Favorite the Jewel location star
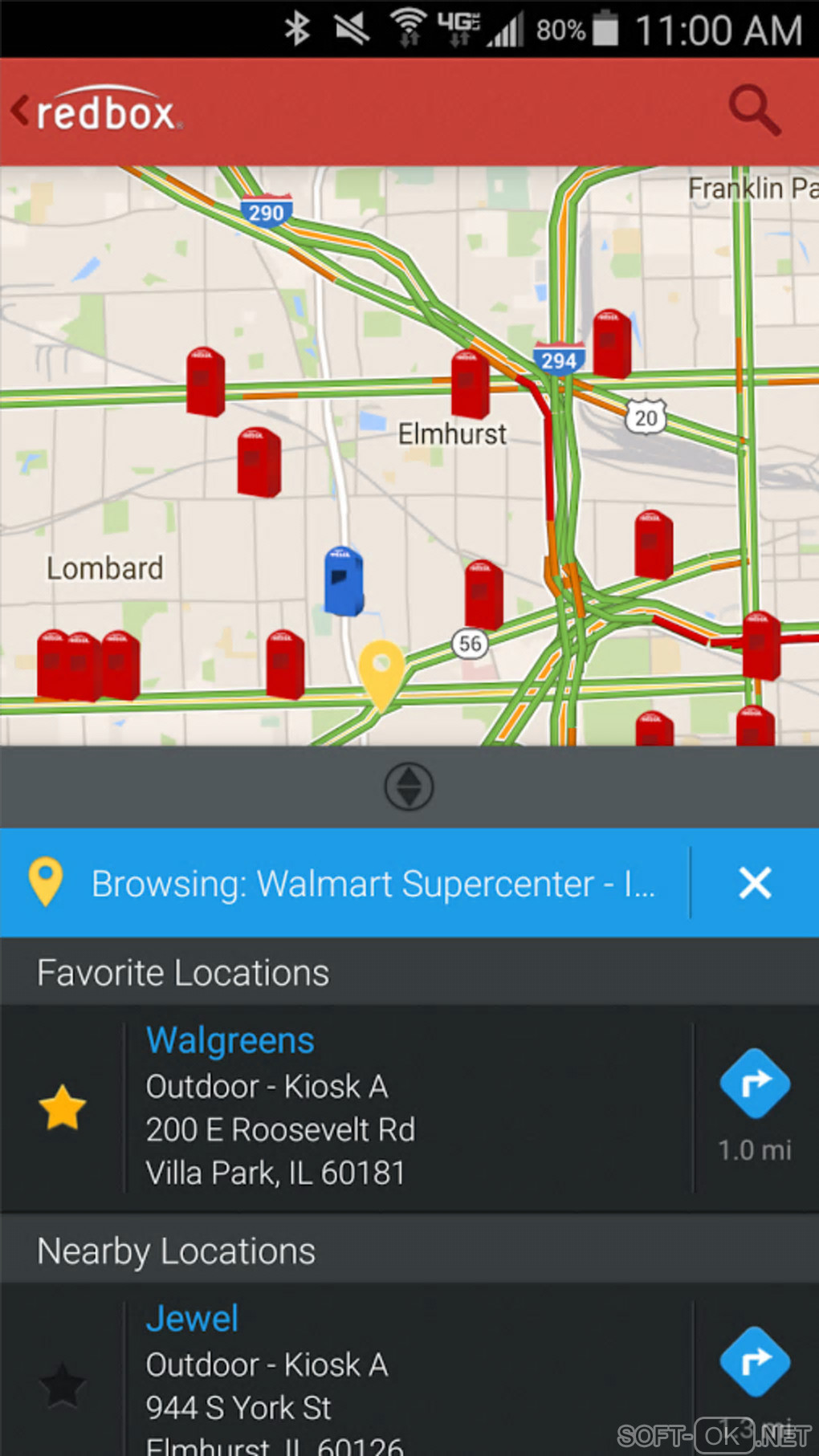Image resolution: width=819 pixels, height=1456 pixels. (x=63, y=1385)
